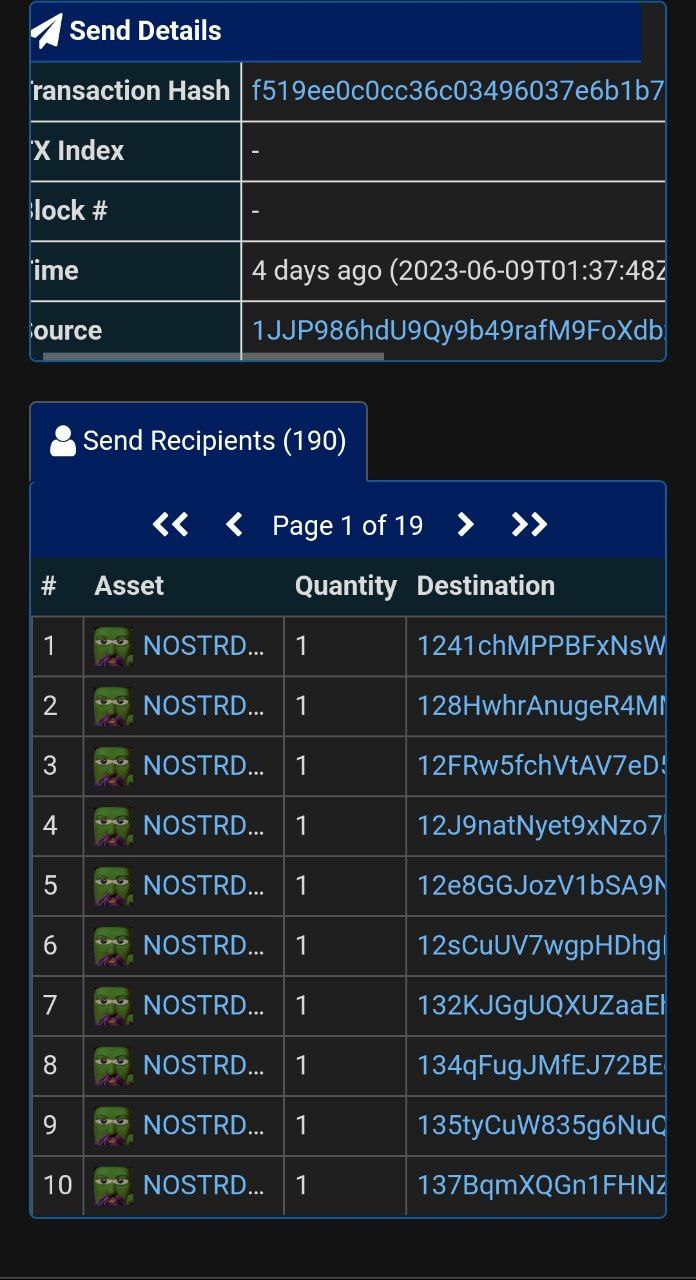Jump to the first page of recipients
The height and width of the screenshot is (1280, 696).
[170, 525]
